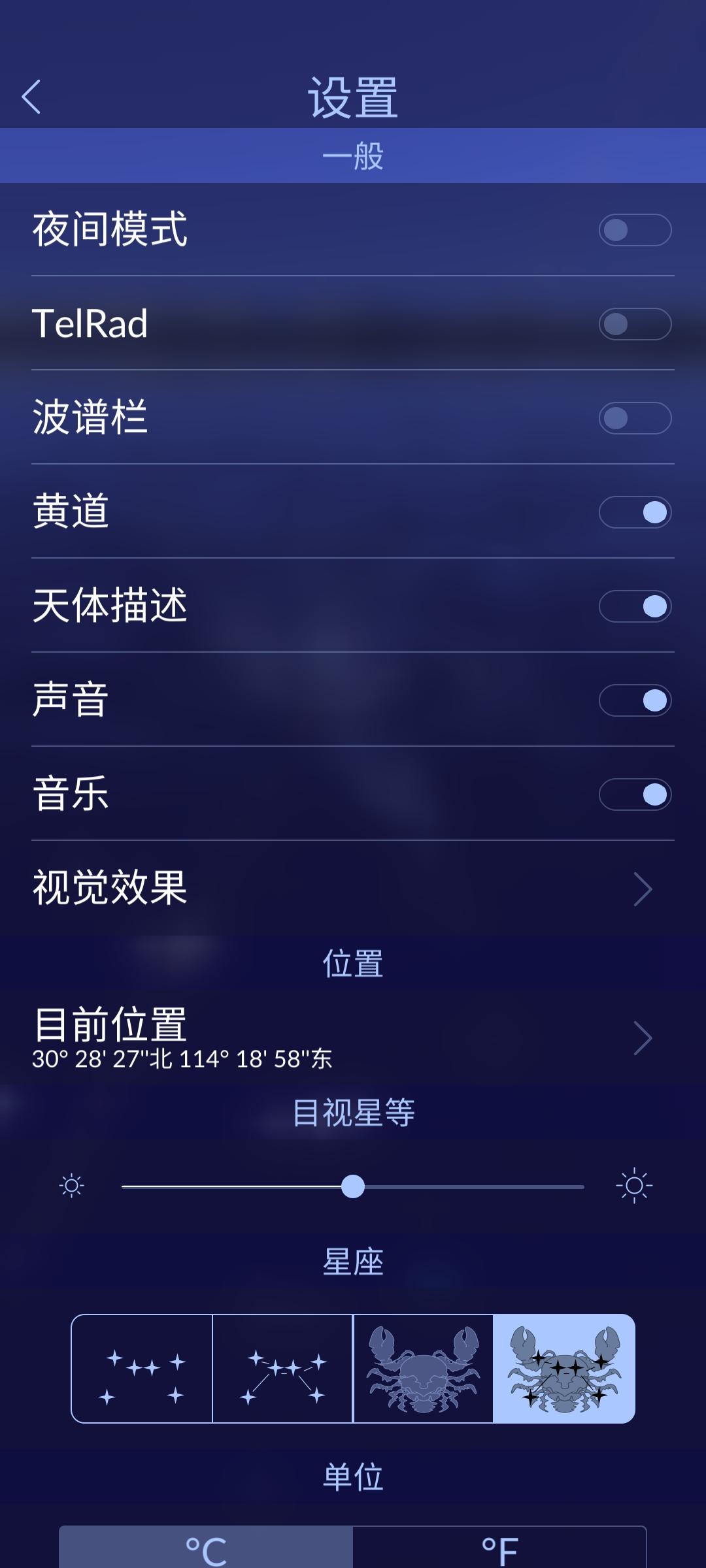706x1568 pixels.
Task: Turn on the TelRad toggle
Action: pyautogui.click(x=635, y=324)
